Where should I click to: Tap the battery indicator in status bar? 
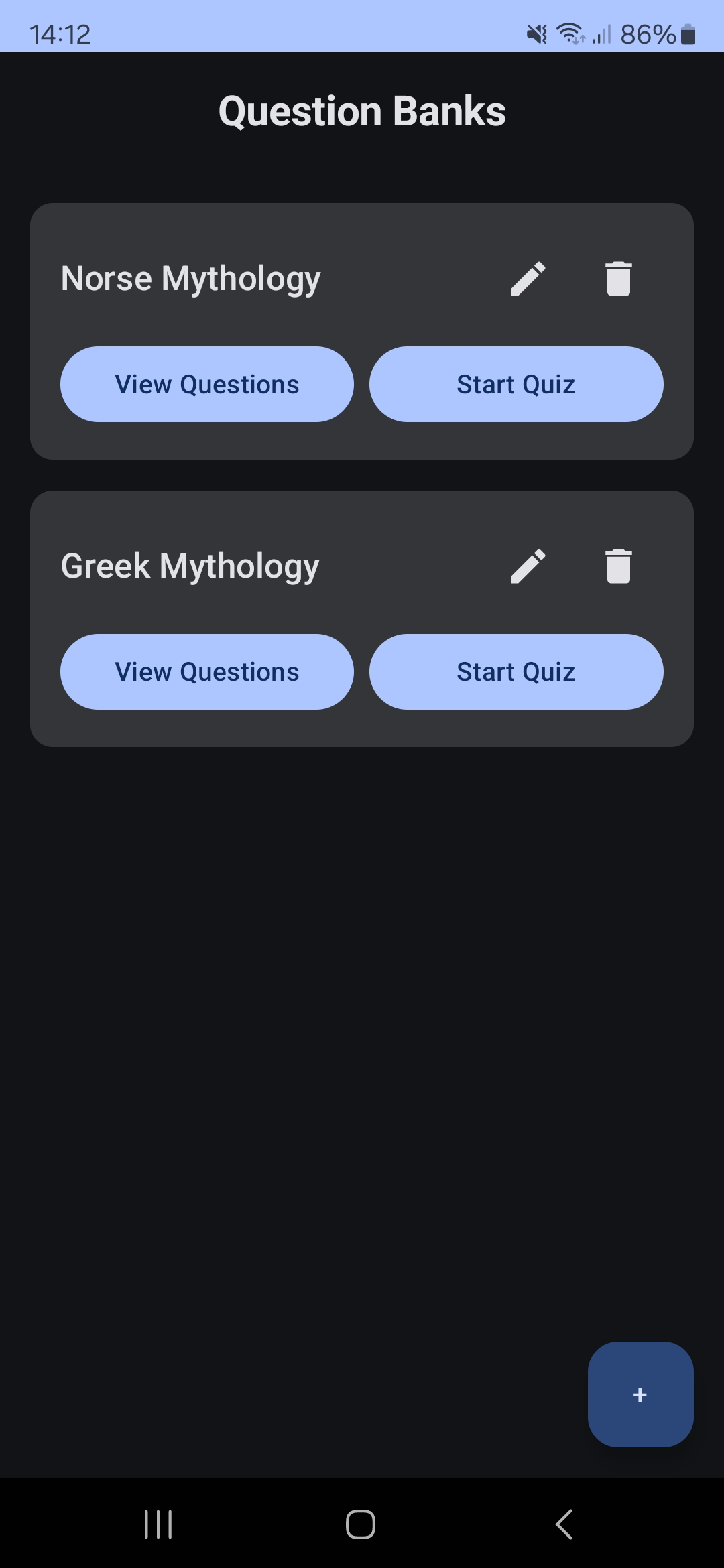(x=688, y=35)
